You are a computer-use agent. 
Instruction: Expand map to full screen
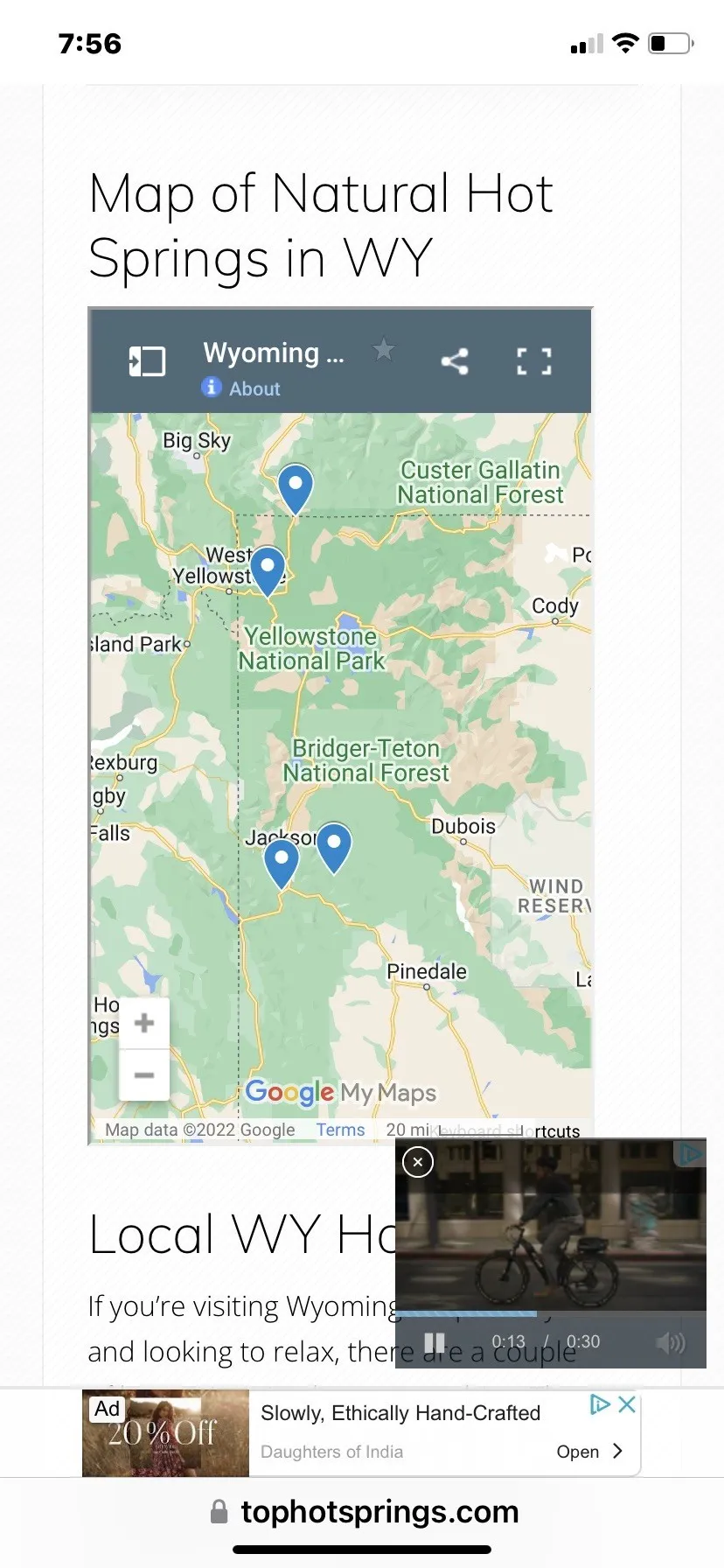(533, 361)
